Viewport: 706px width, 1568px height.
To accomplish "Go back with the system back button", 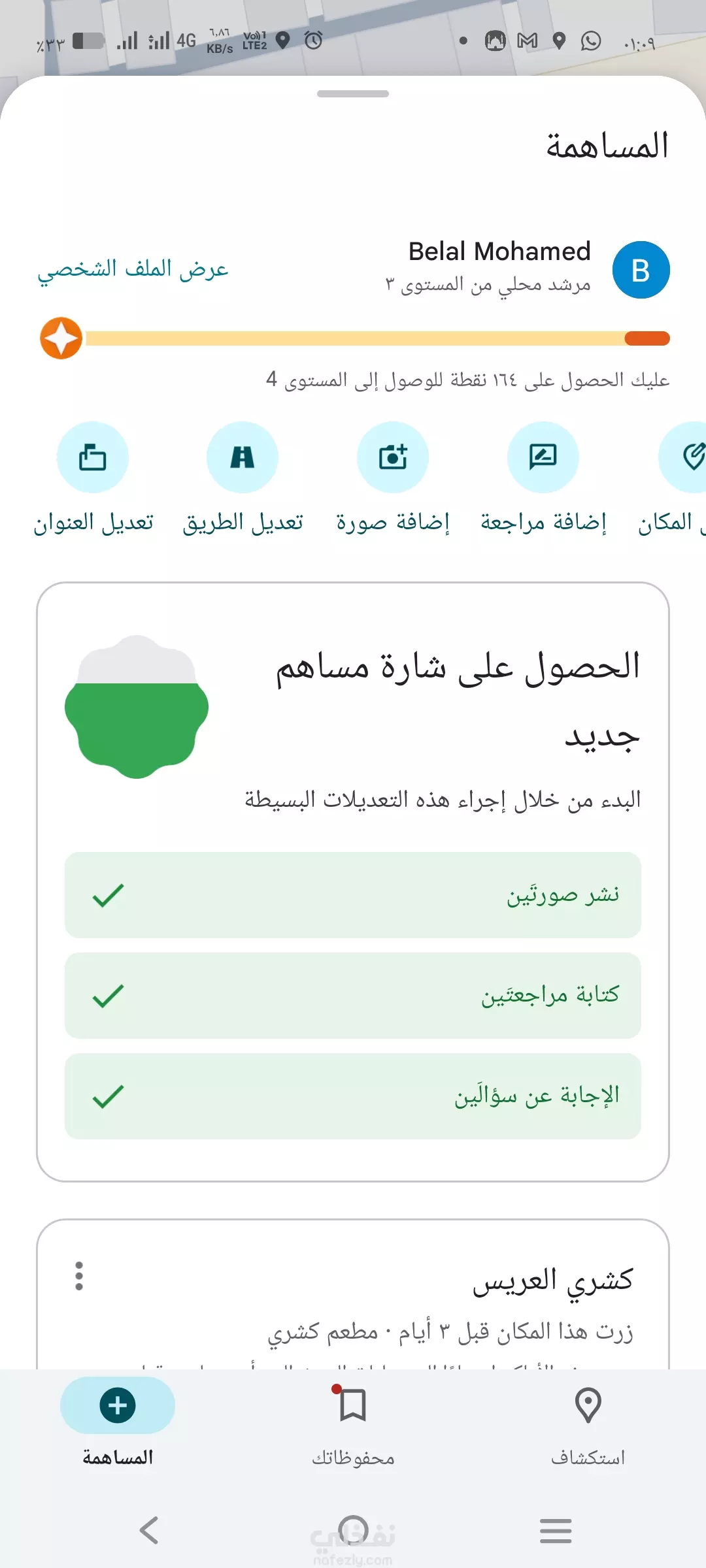I will [x=149, y=1530].
